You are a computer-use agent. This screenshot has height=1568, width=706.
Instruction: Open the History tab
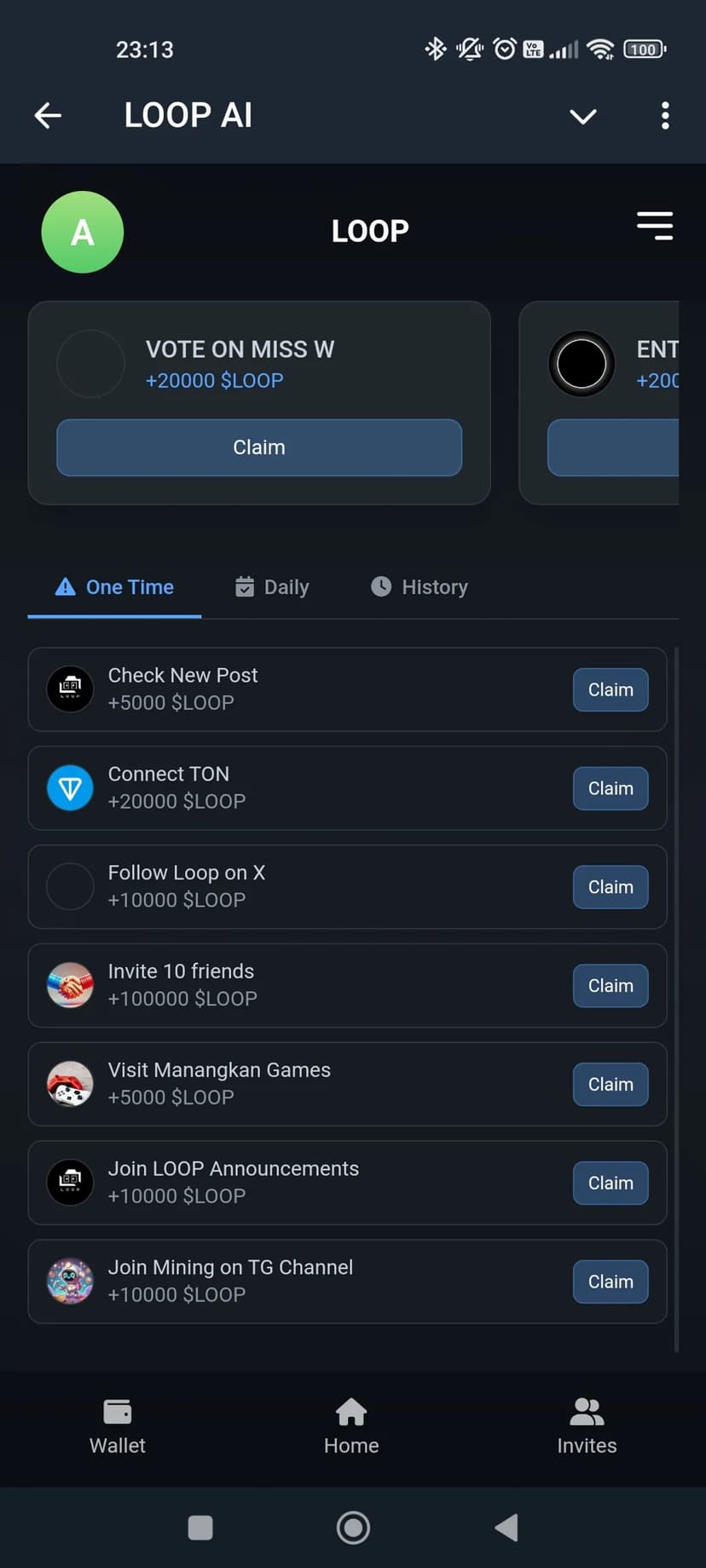coord(420,587)
